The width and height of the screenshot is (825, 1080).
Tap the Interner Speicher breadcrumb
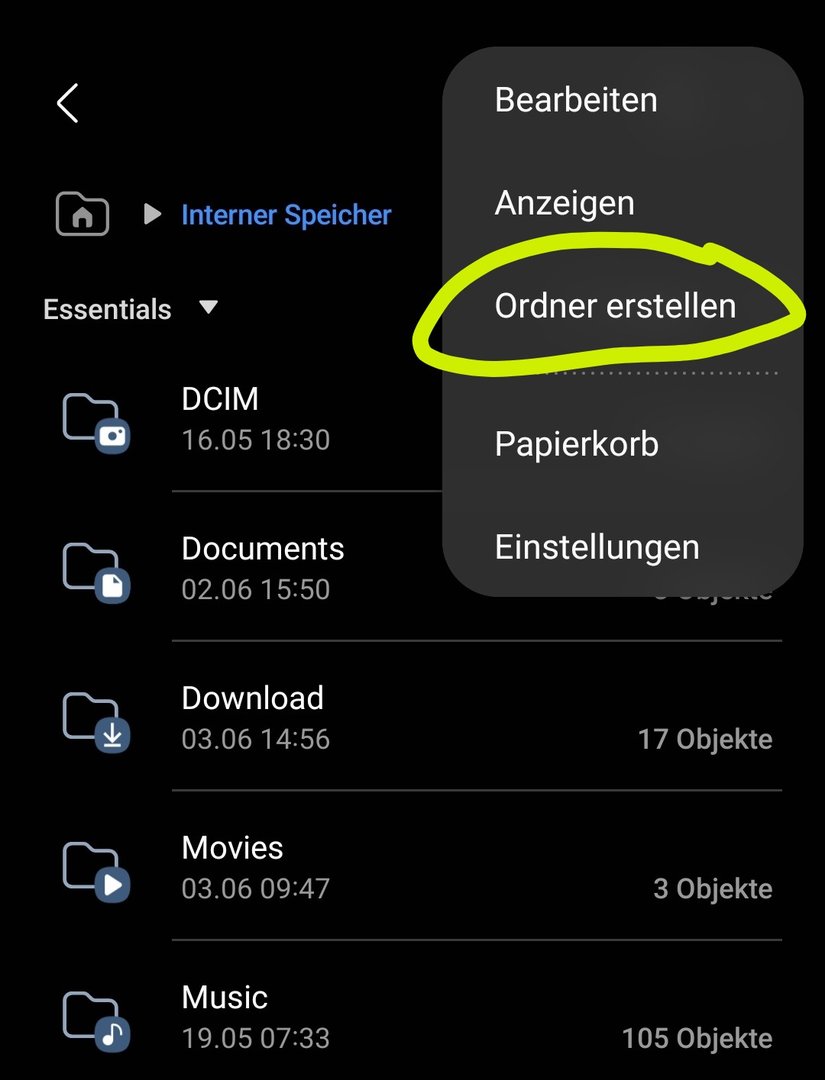pyautogui.click(x=286, y=214)
